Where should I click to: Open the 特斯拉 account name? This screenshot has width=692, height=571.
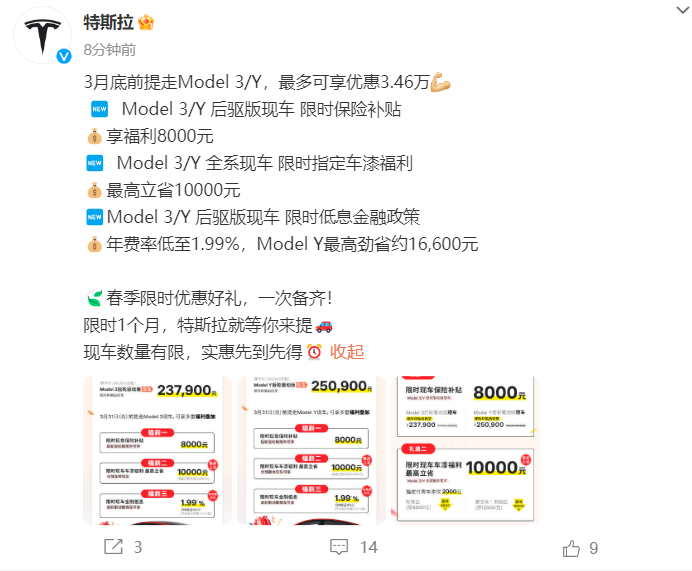tap(110, 22)
